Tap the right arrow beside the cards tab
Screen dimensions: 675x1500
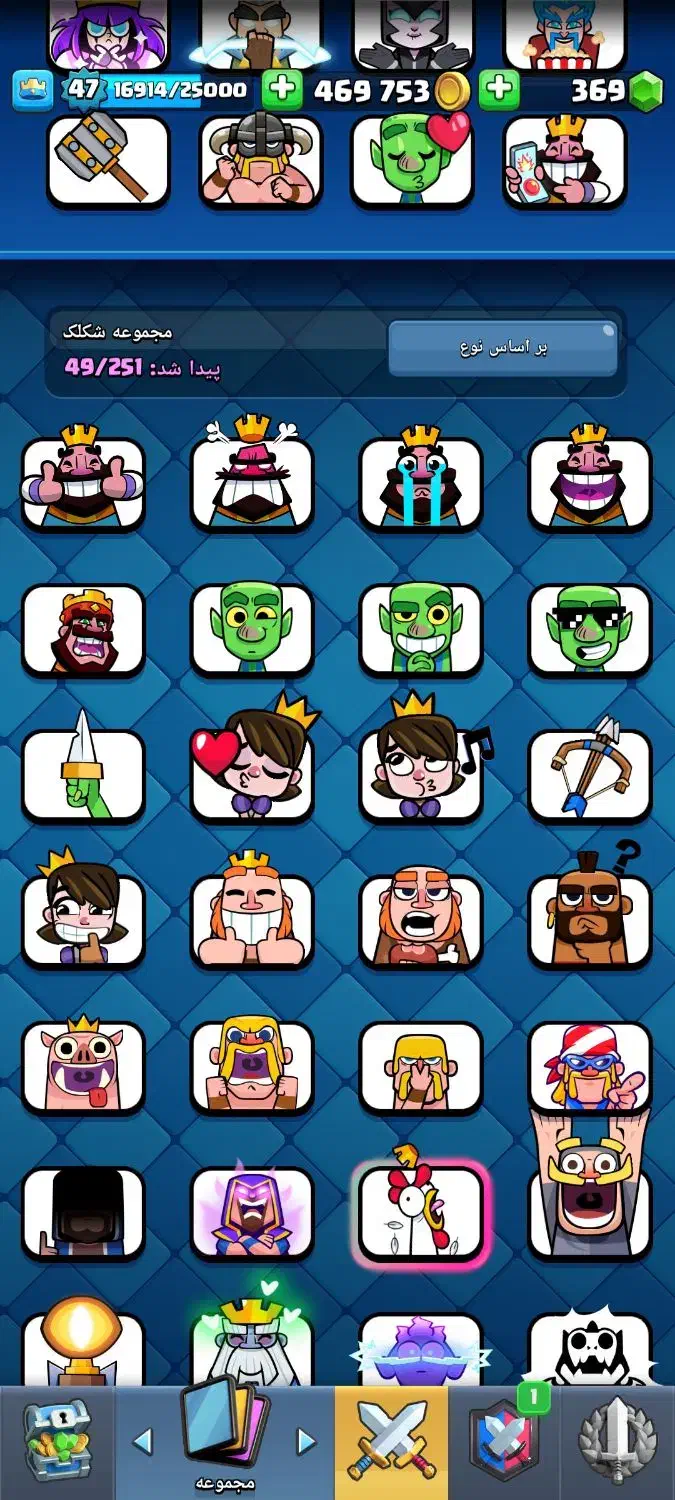tap(307, 1441)
